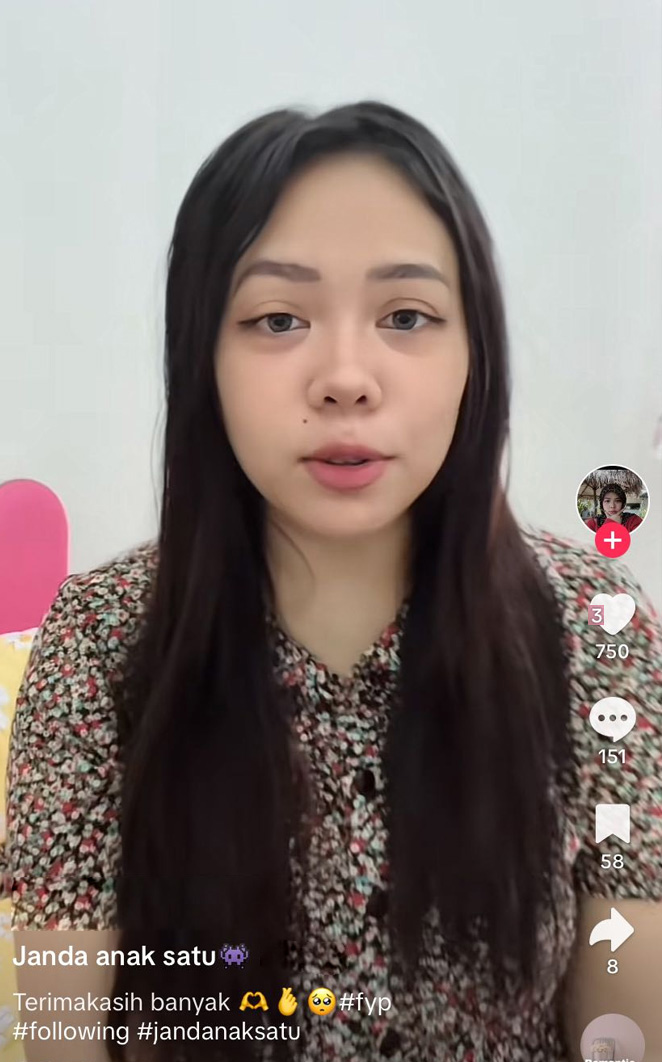Open the comments section
Image resolution: width=662 pixels, height=1062 pixels.
pyautogui.click(x=612, y=718)
